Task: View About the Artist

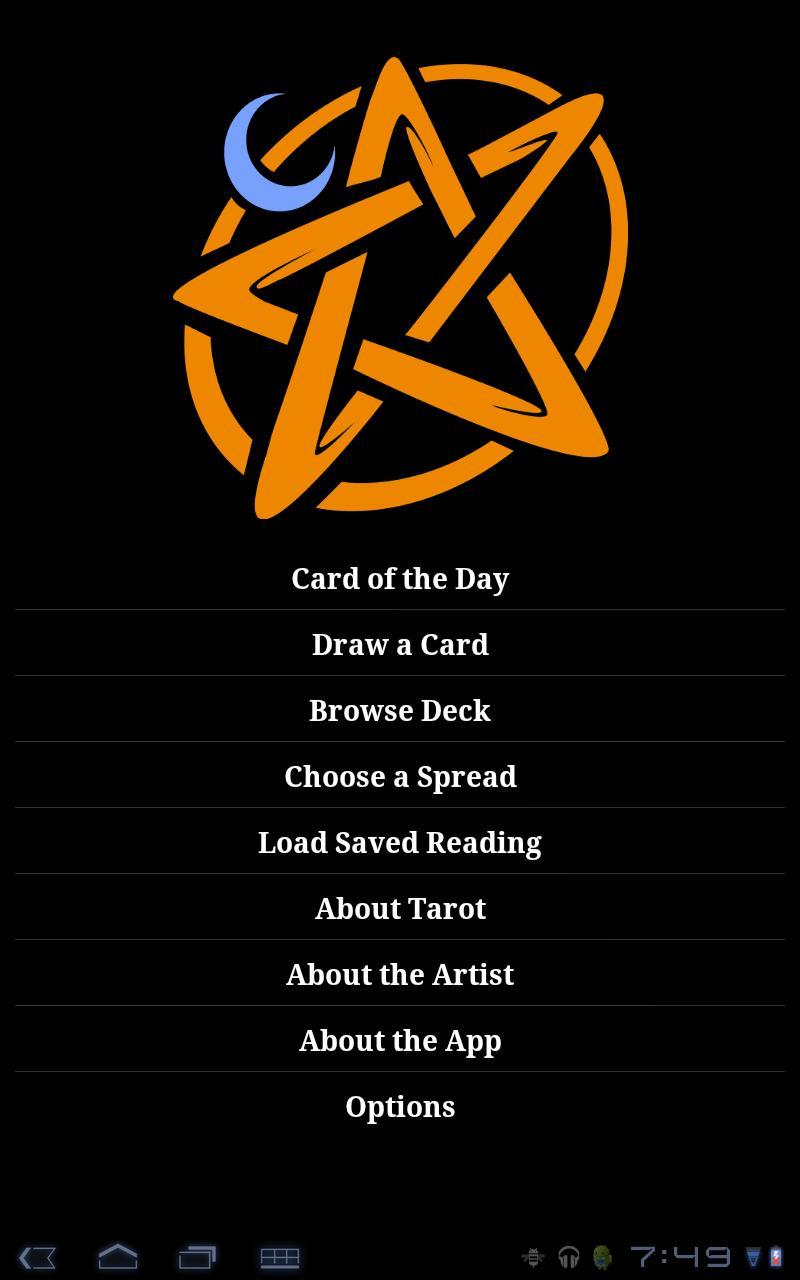Action: point(400,974)
